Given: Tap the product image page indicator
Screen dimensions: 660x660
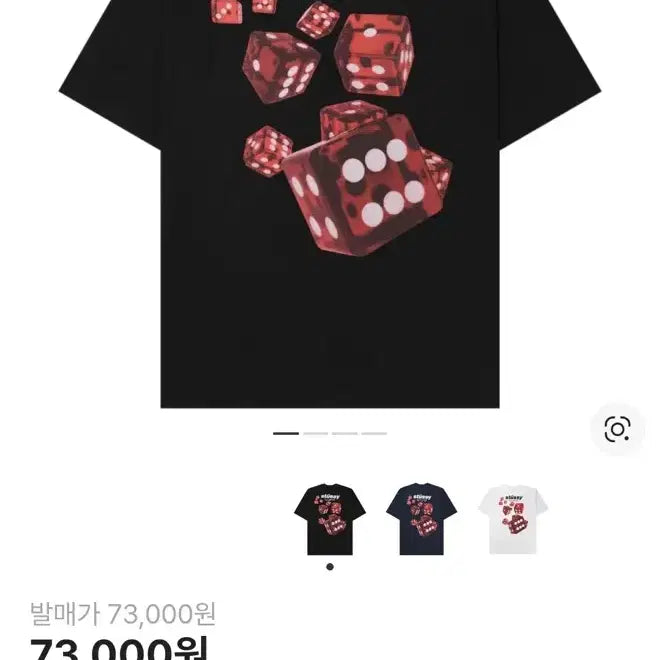Looking at the screenshot, I should 330,433.
